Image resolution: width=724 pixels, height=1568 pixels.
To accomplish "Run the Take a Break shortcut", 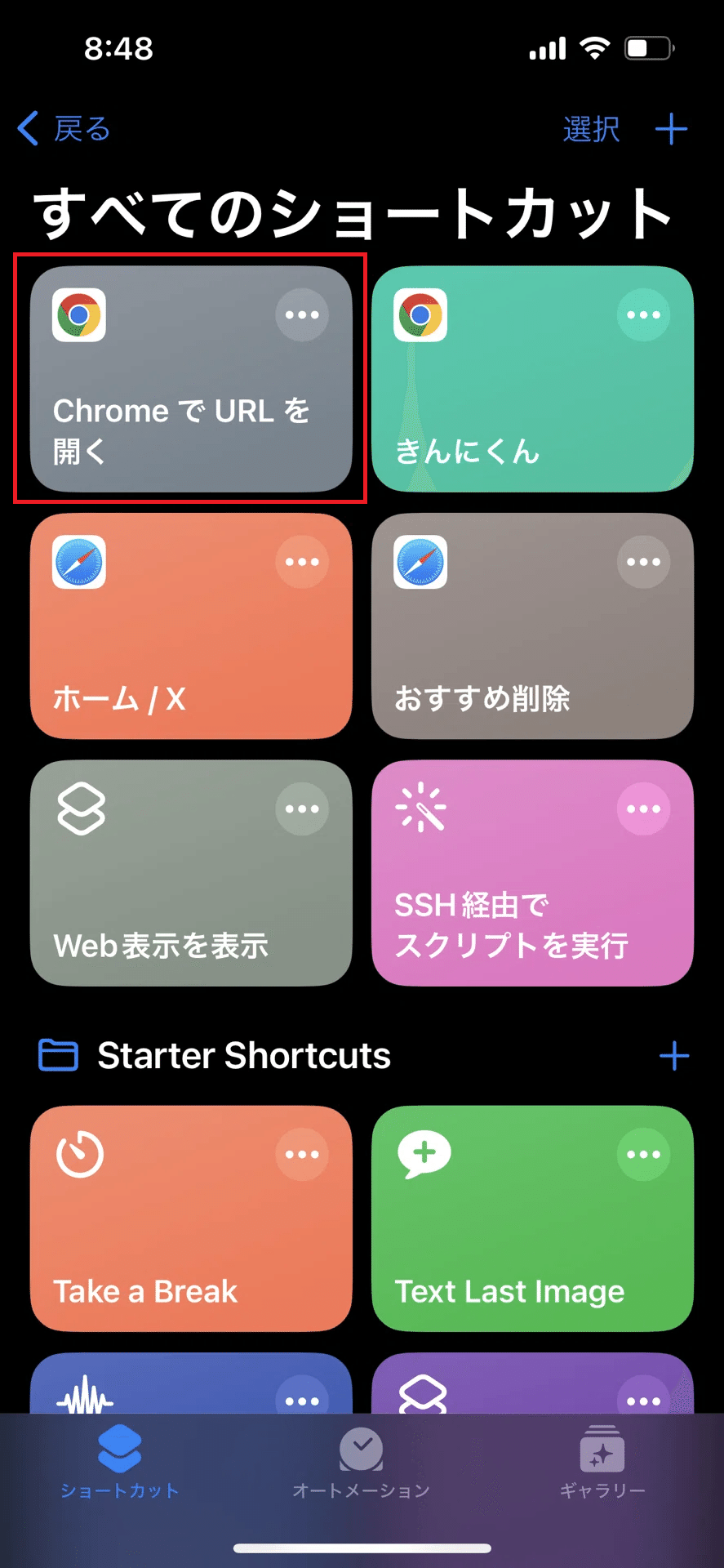I will tap(191, 1218).
